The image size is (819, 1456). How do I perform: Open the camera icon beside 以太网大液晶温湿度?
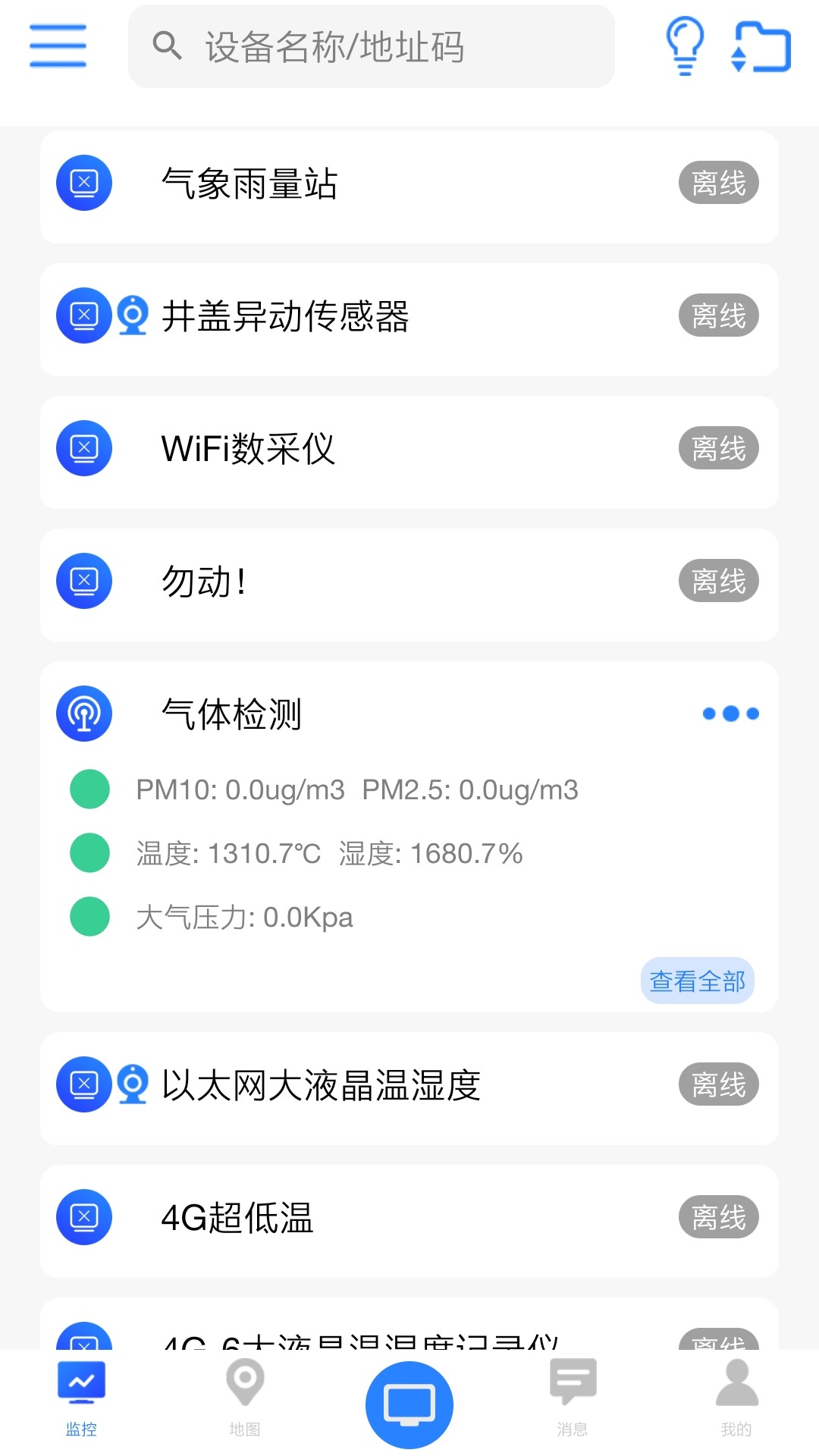(x=133, y=1084)
